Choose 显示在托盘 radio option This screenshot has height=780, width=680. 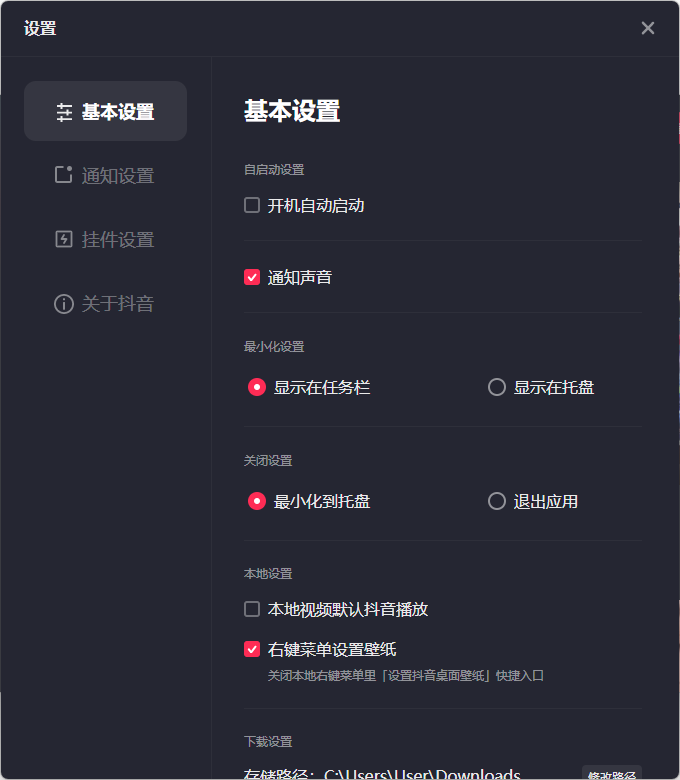click(x=497, y=388)
